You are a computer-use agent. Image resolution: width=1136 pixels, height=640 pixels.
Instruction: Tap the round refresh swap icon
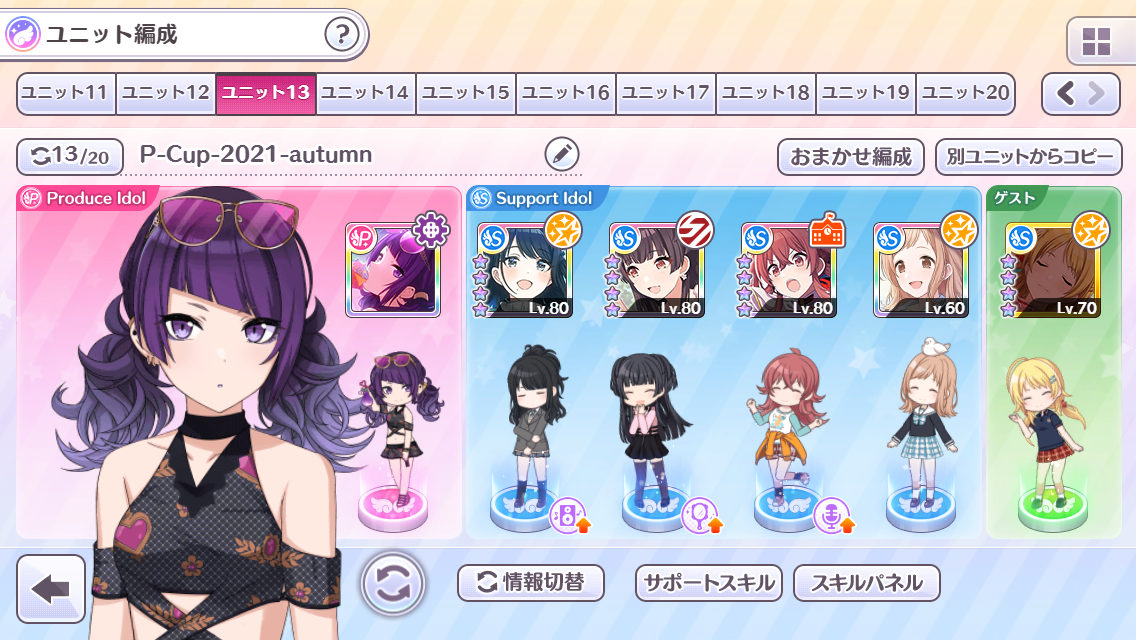coord(393,583)
